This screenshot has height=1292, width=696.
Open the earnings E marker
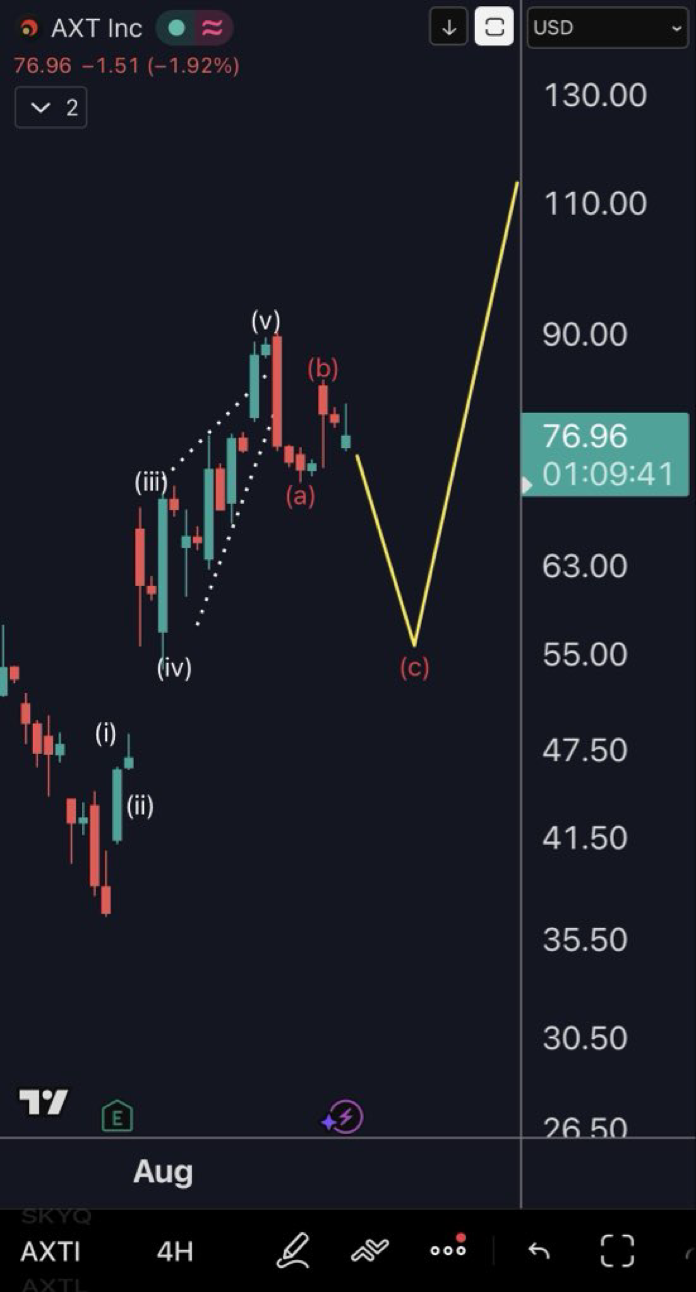pyautogui.click(x=117, y=1116)
